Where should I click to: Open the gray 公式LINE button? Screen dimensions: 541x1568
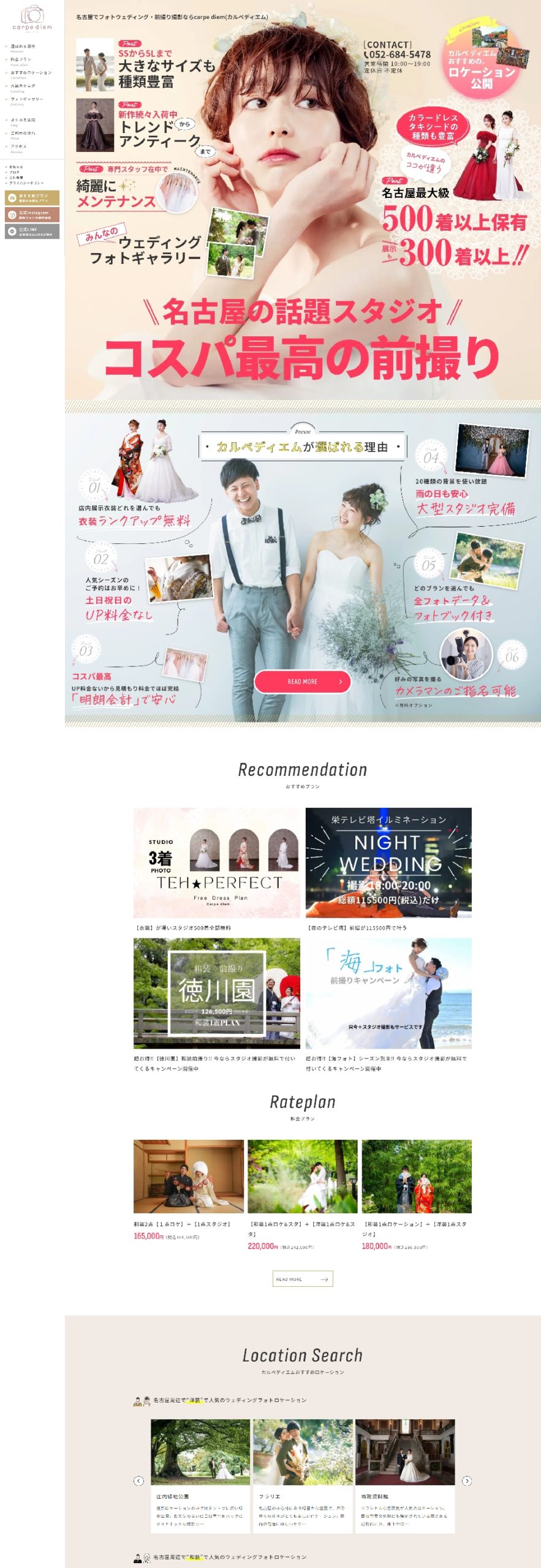click(32, 232)
